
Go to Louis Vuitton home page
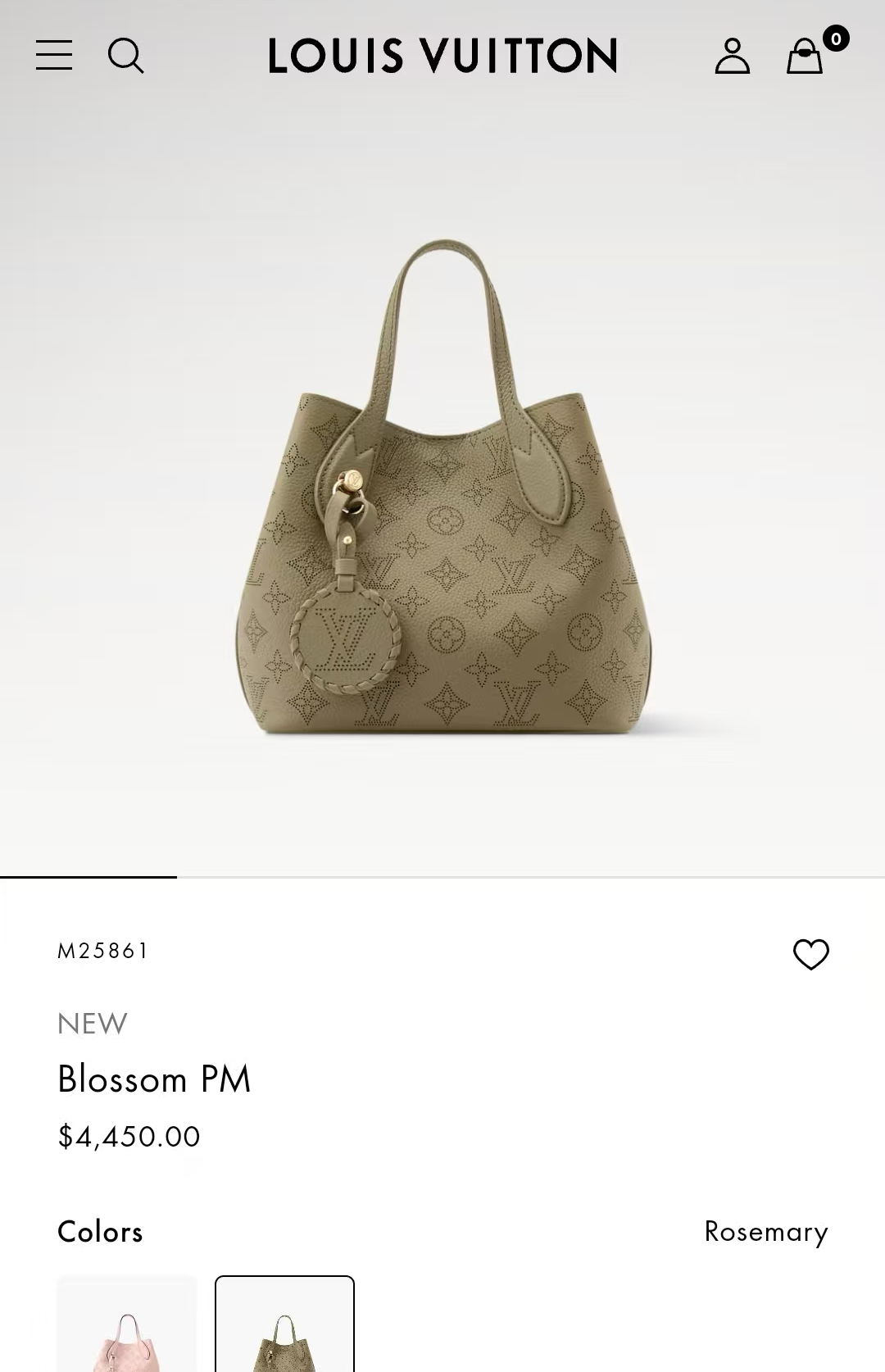[x=442, y=56]
